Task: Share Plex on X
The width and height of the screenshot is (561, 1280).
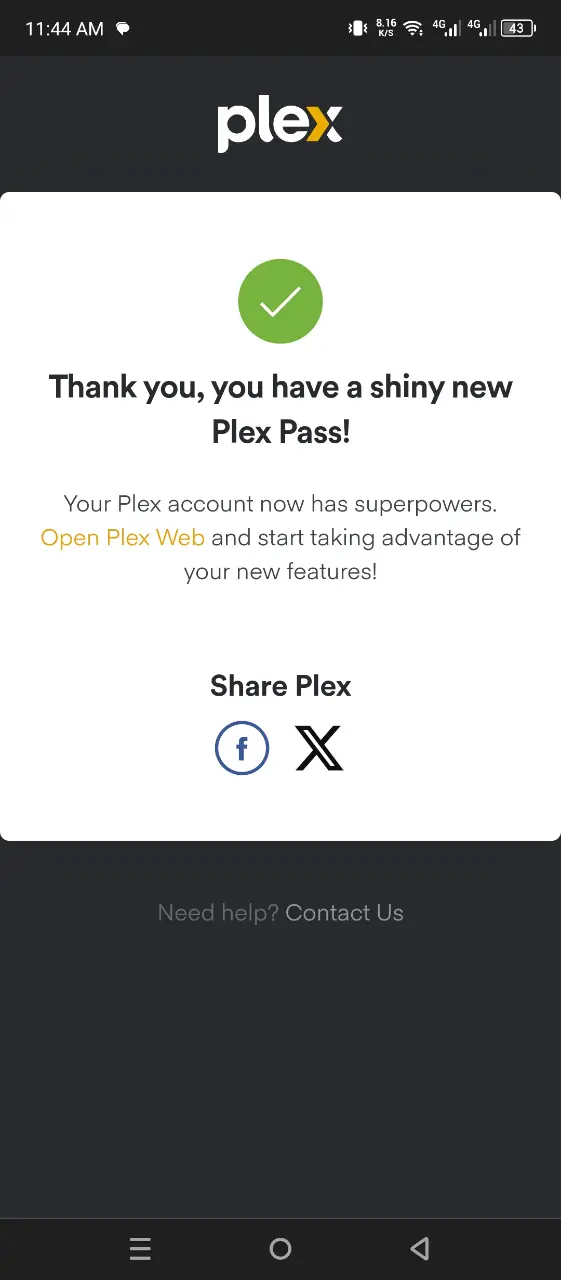Action: [x=319, y=748]
